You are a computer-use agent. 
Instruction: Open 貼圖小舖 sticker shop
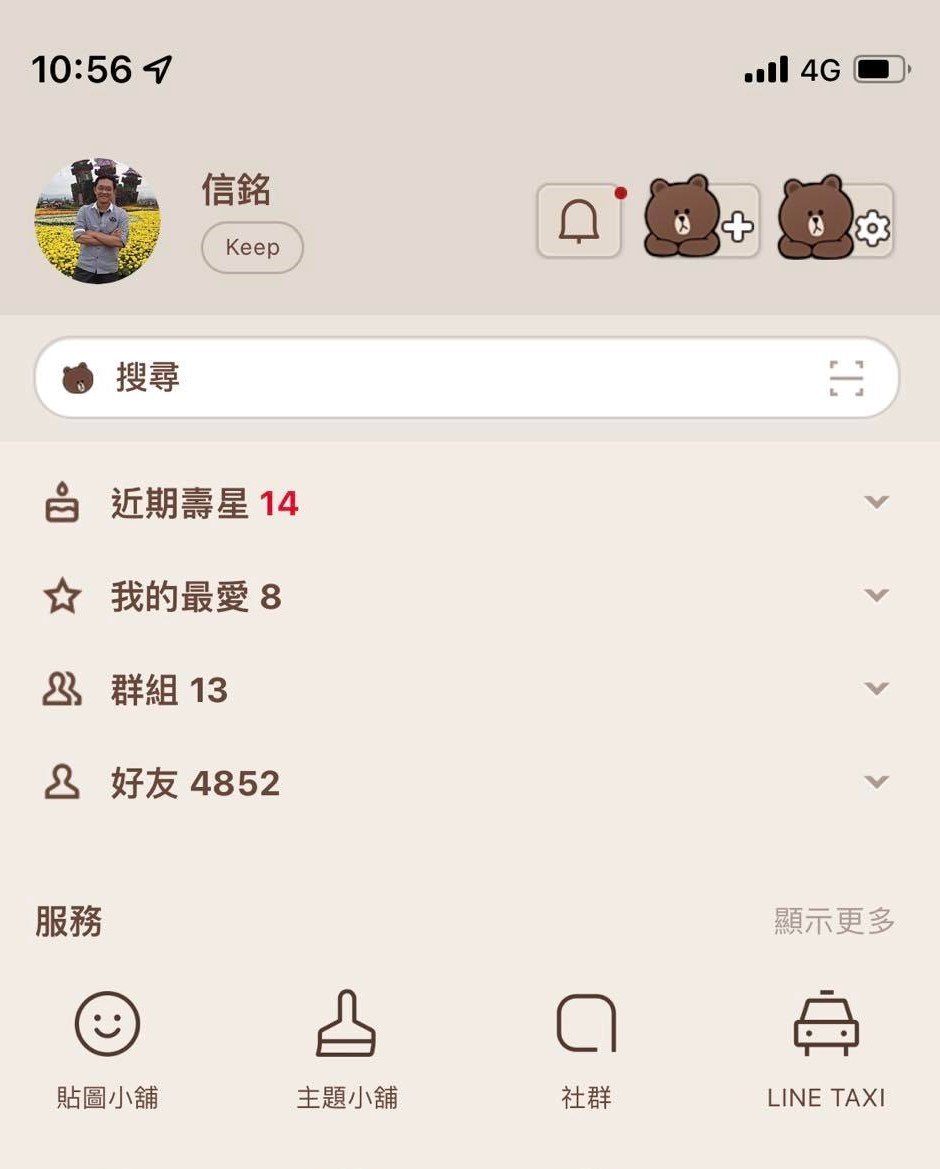pyautogui.click(x=107, y=1047)
